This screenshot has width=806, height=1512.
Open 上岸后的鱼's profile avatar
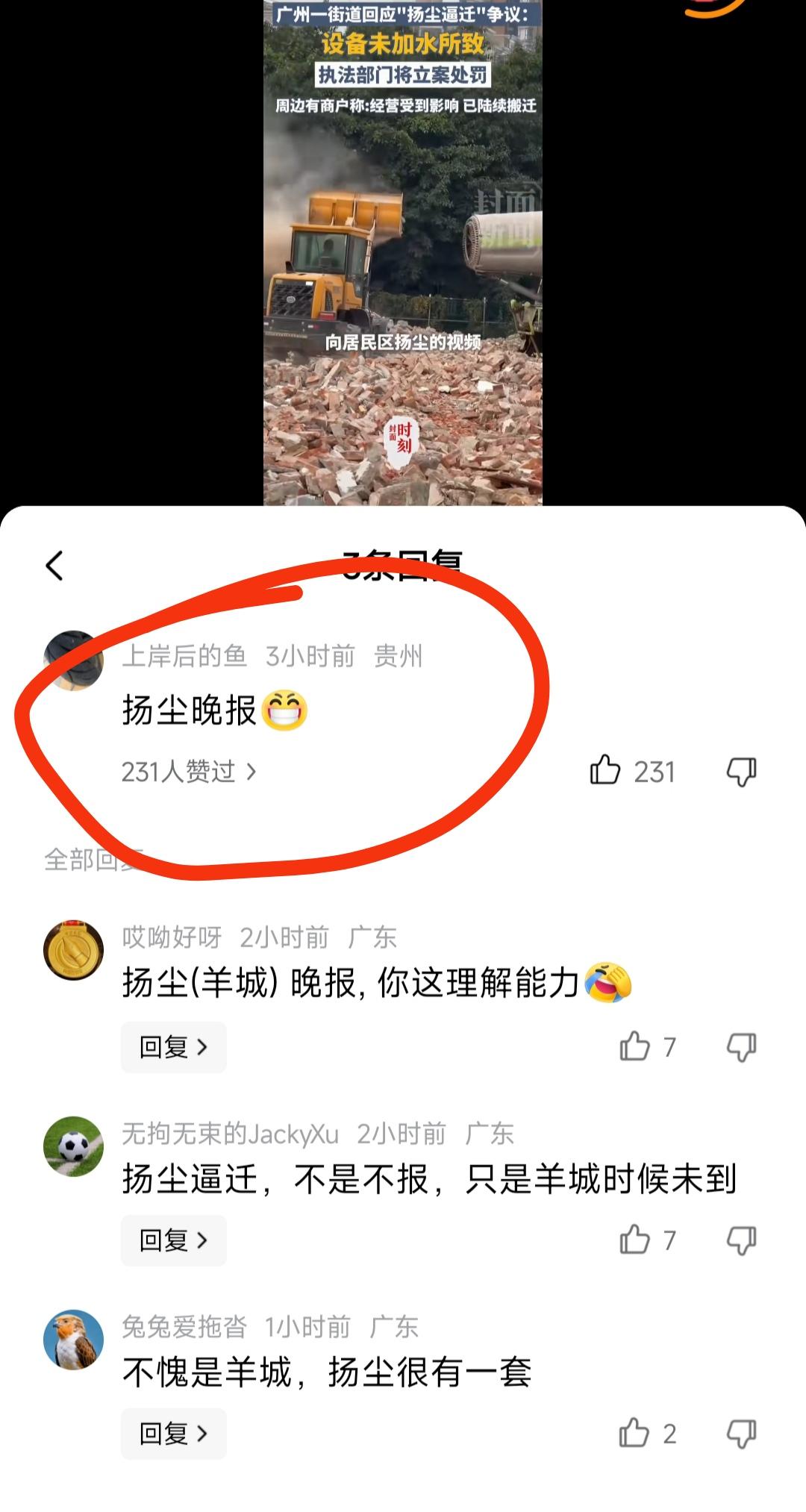click(x=75, y=661)
